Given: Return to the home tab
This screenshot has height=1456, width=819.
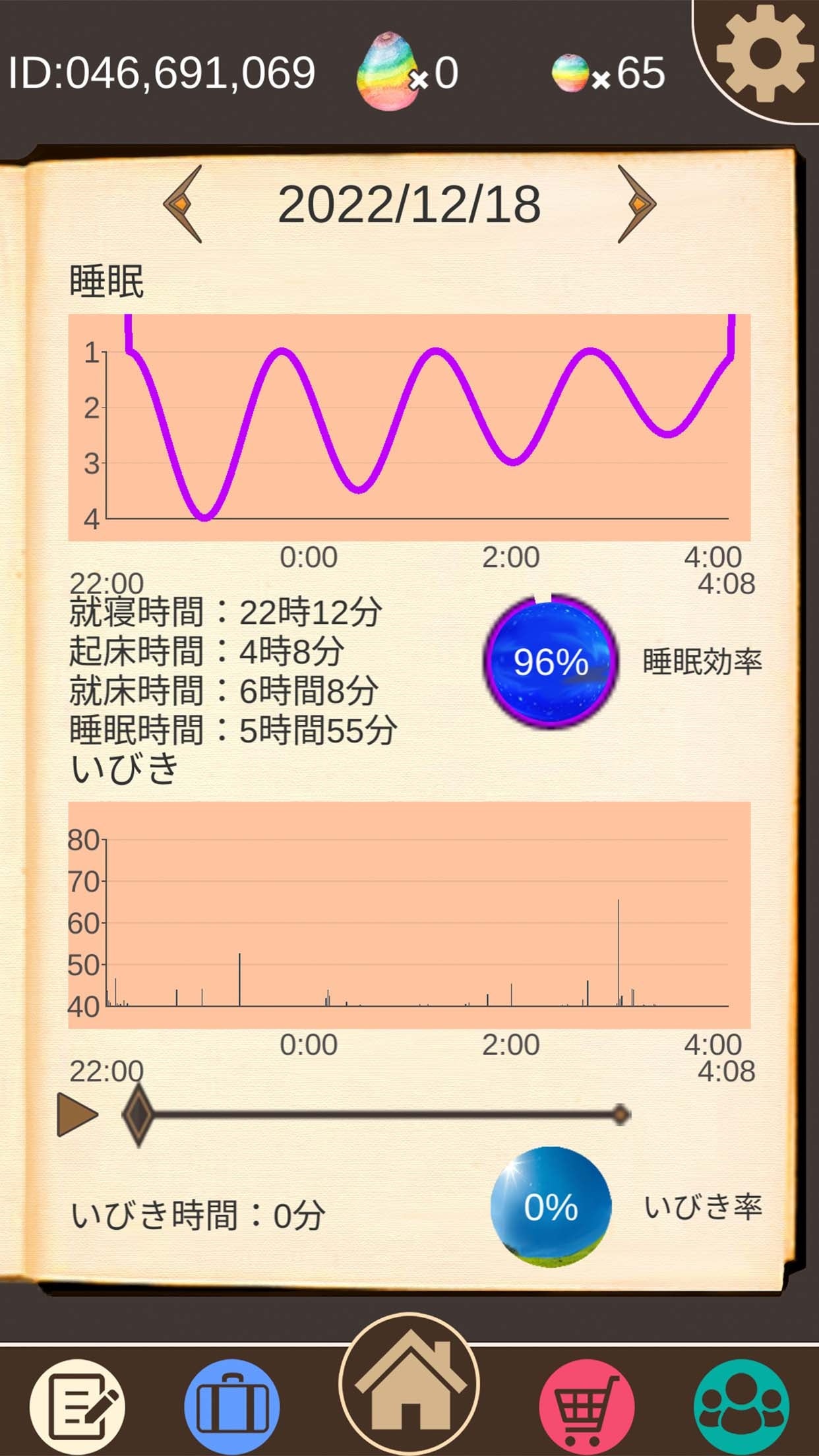Looking at the screenshot, I should [x=409, y=1385].
